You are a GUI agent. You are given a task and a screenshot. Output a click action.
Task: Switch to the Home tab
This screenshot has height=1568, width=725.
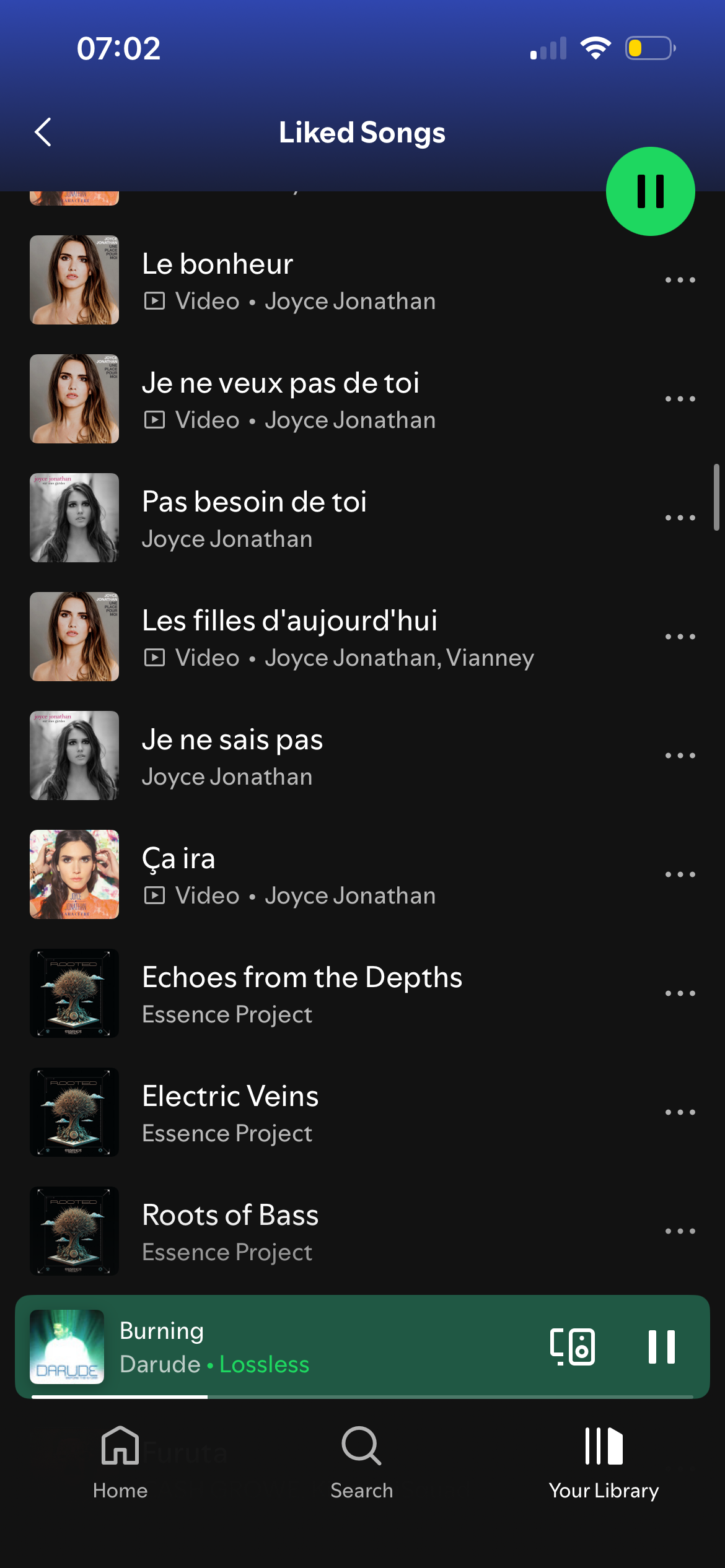(x=120, y=1461)
